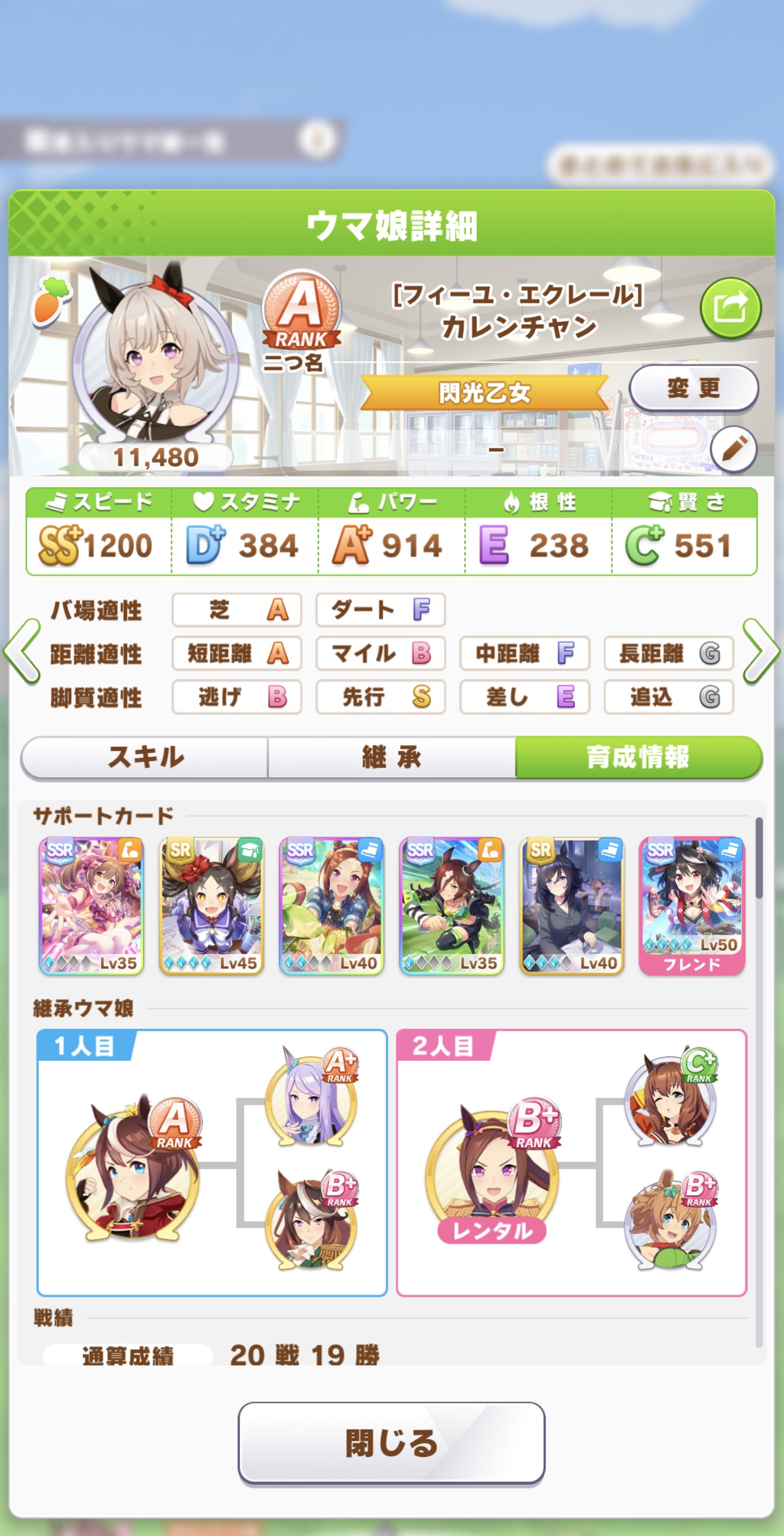Go to previous character with left arrow
The height and width of the screenshot is (1536, 784).
pos(22,651)
